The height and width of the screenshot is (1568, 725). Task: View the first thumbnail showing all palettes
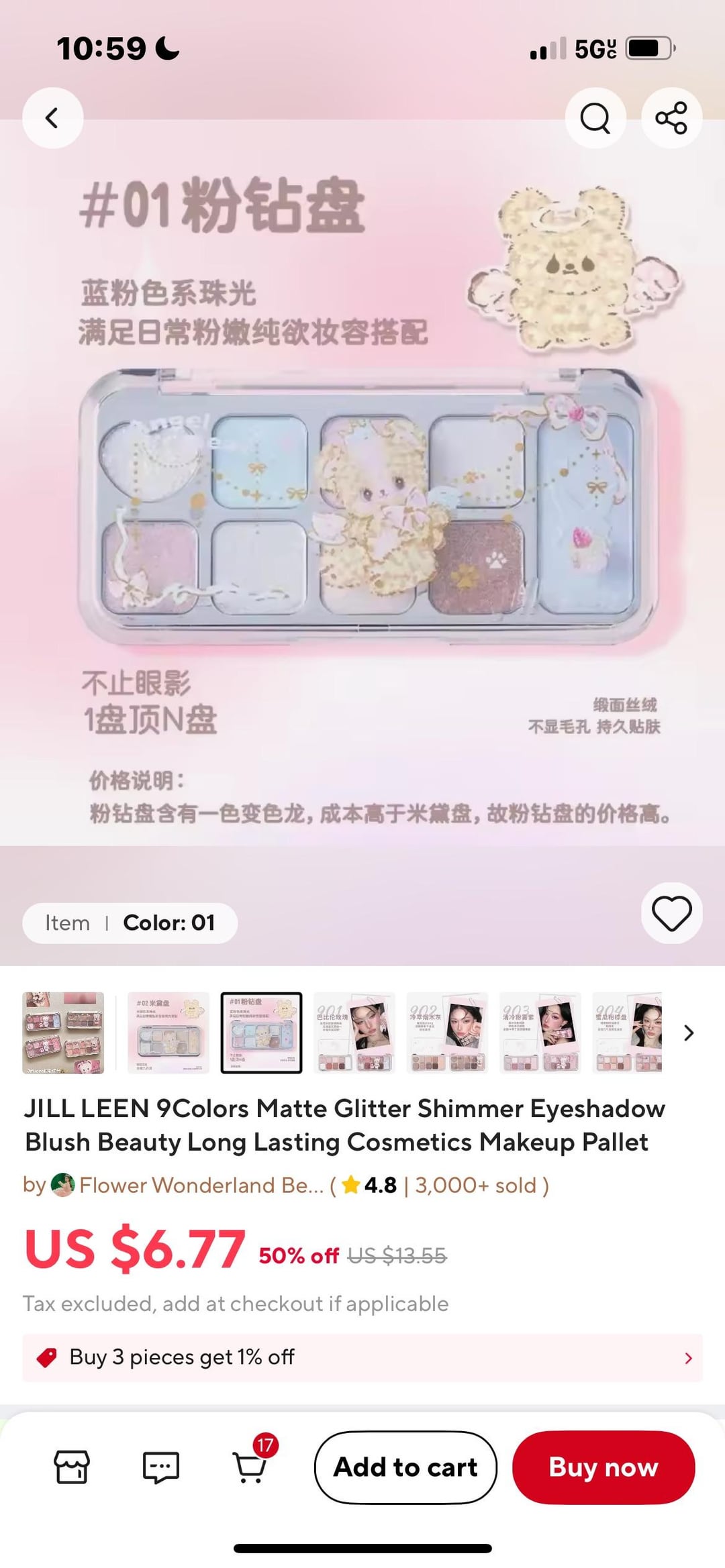(x=63, y=1033)
